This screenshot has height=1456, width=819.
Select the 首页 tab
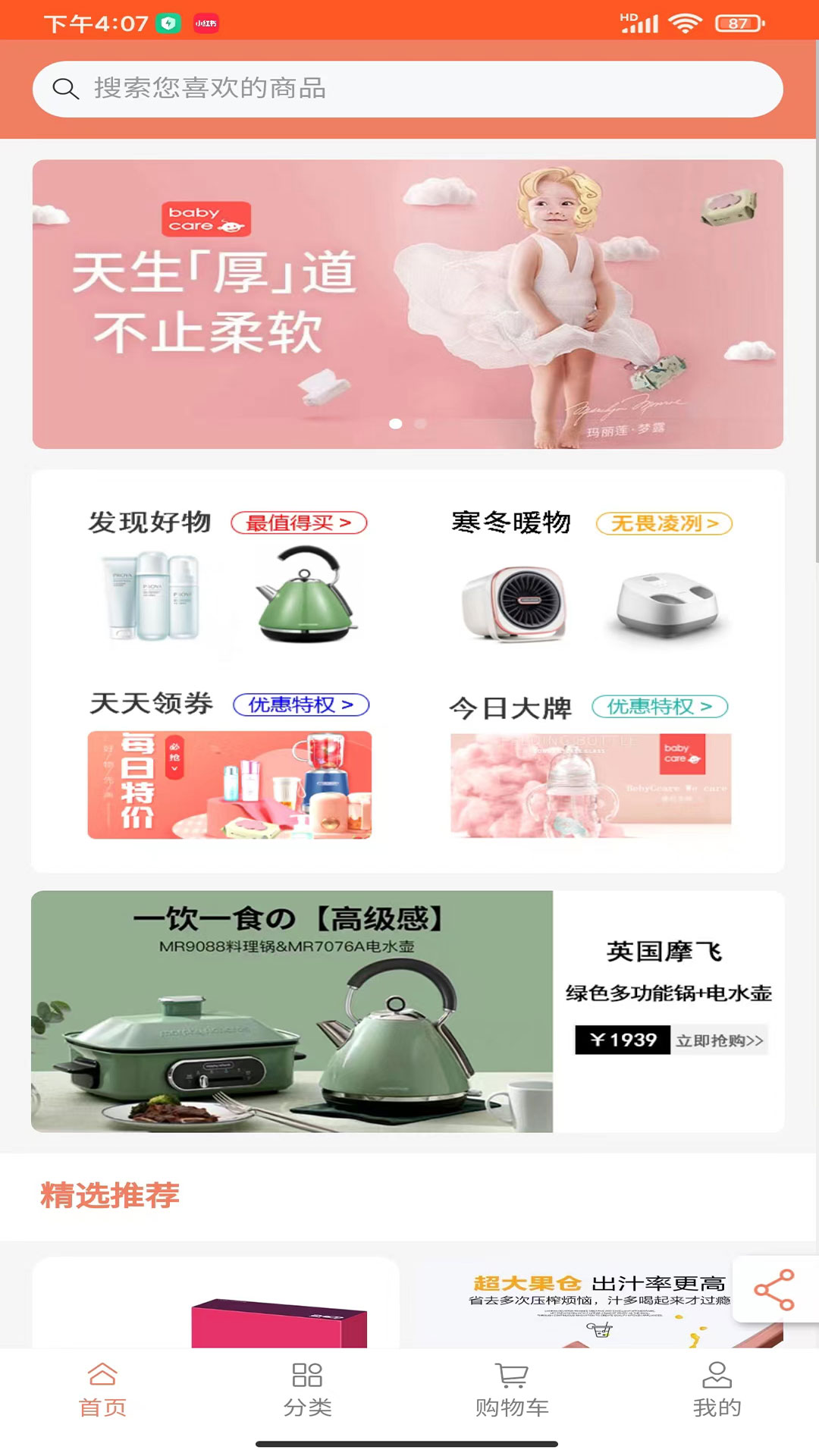coord(102,1391)
